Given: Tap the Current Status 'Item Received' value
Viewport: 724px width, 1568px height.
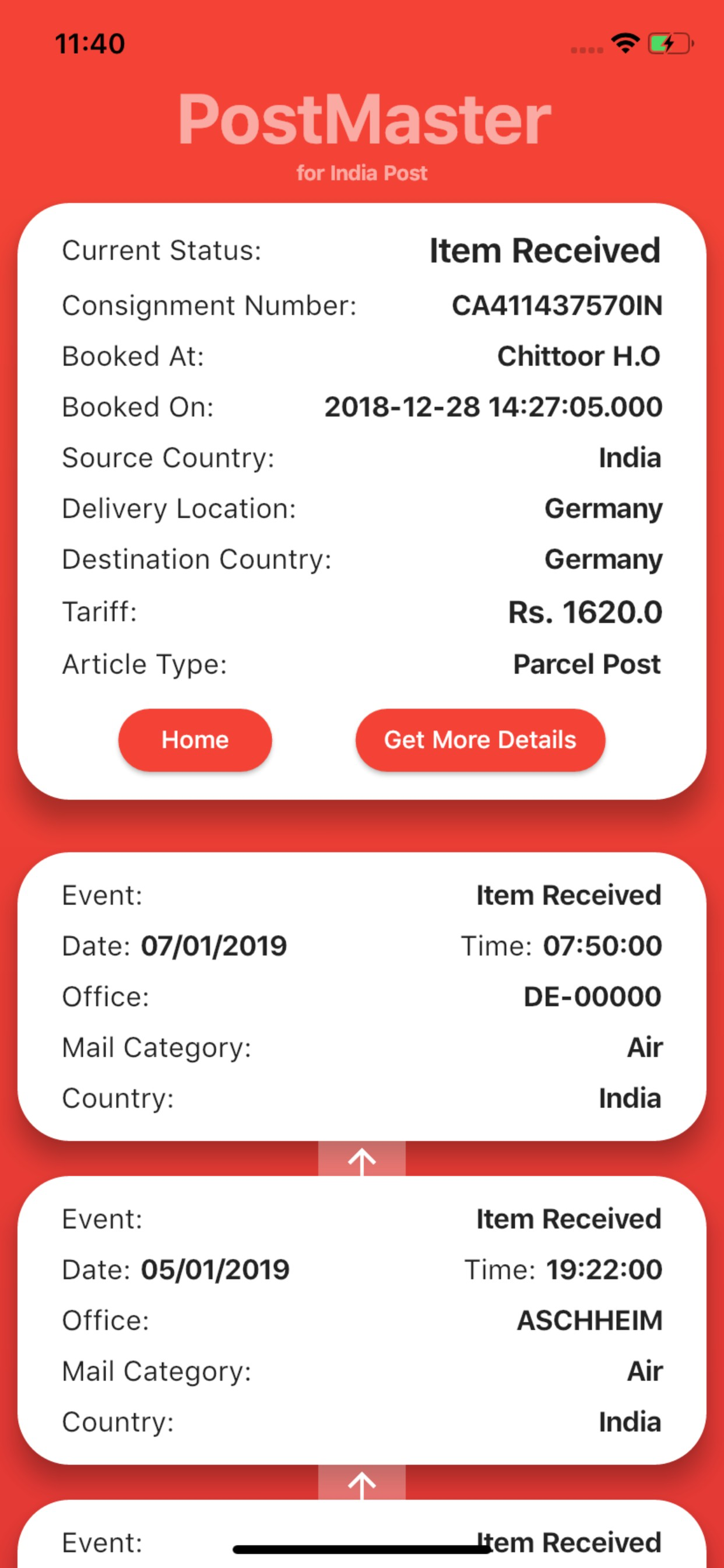Looking at the screenshot, I should [544, 250].
